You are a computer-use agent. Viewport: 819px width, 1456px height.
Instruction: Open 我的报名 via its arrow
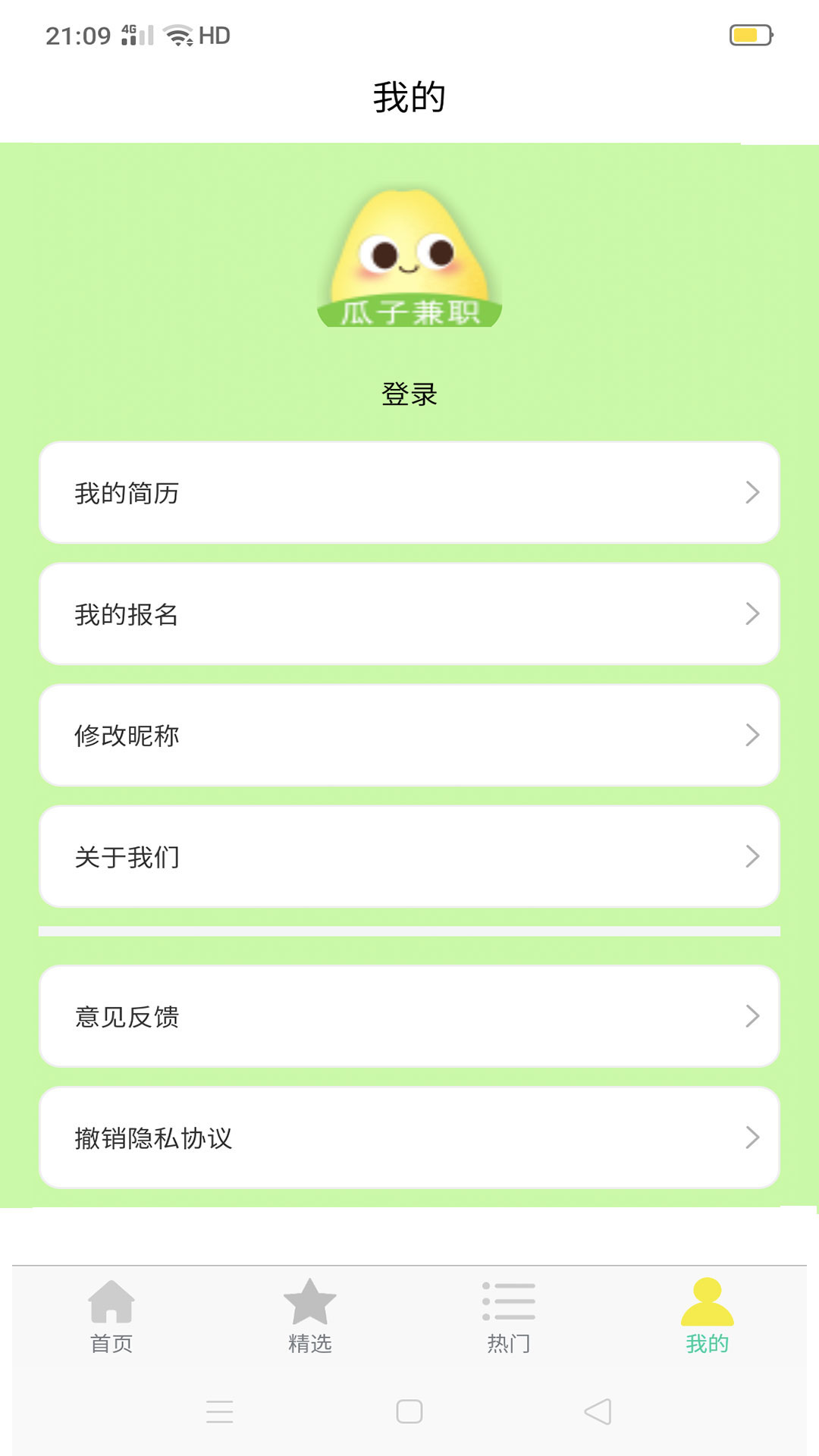(x=752, y=614)
